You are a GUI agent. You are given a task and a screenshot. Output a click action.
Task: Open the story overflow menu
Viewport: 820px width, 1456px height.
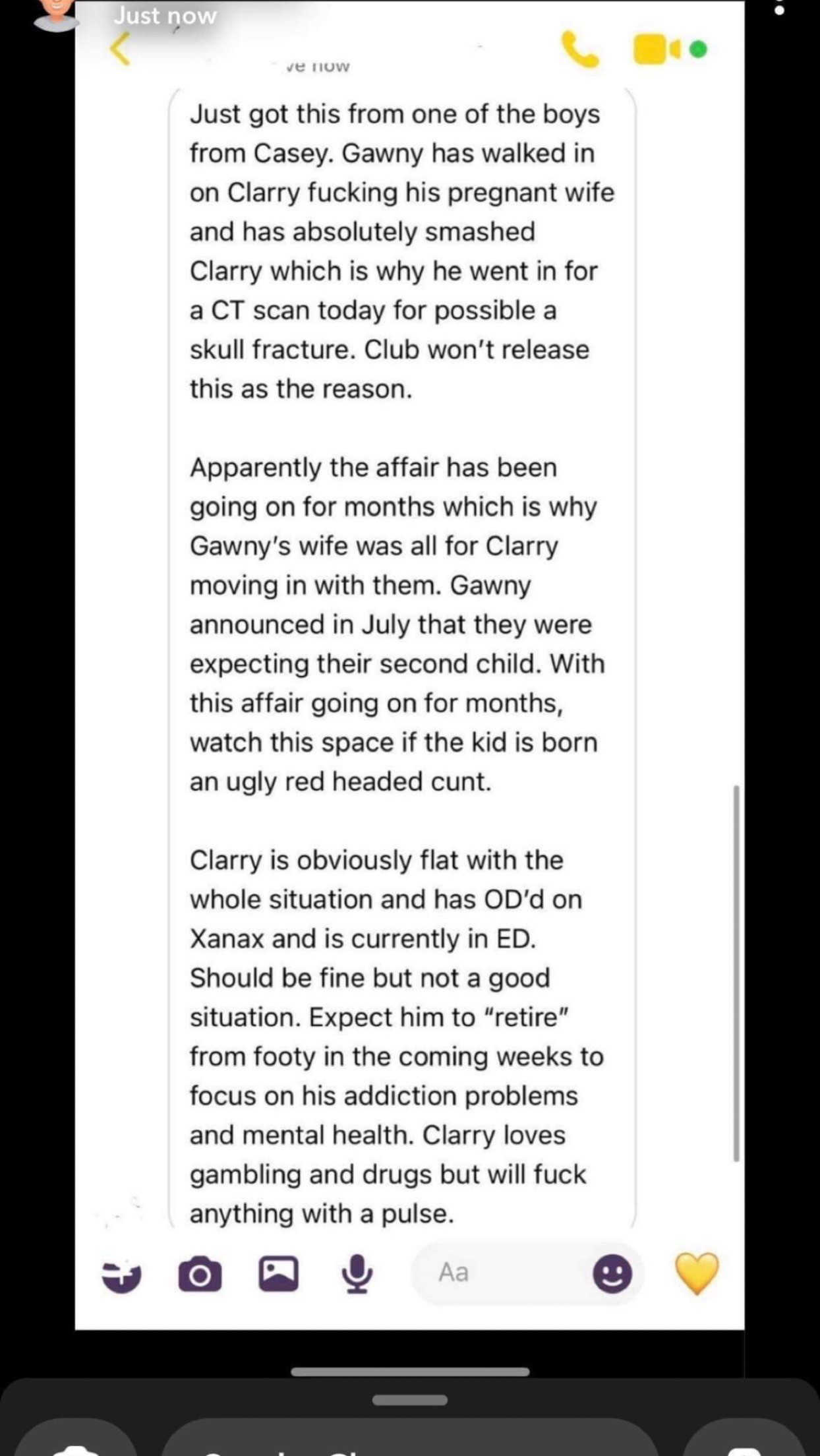point(779,9)
